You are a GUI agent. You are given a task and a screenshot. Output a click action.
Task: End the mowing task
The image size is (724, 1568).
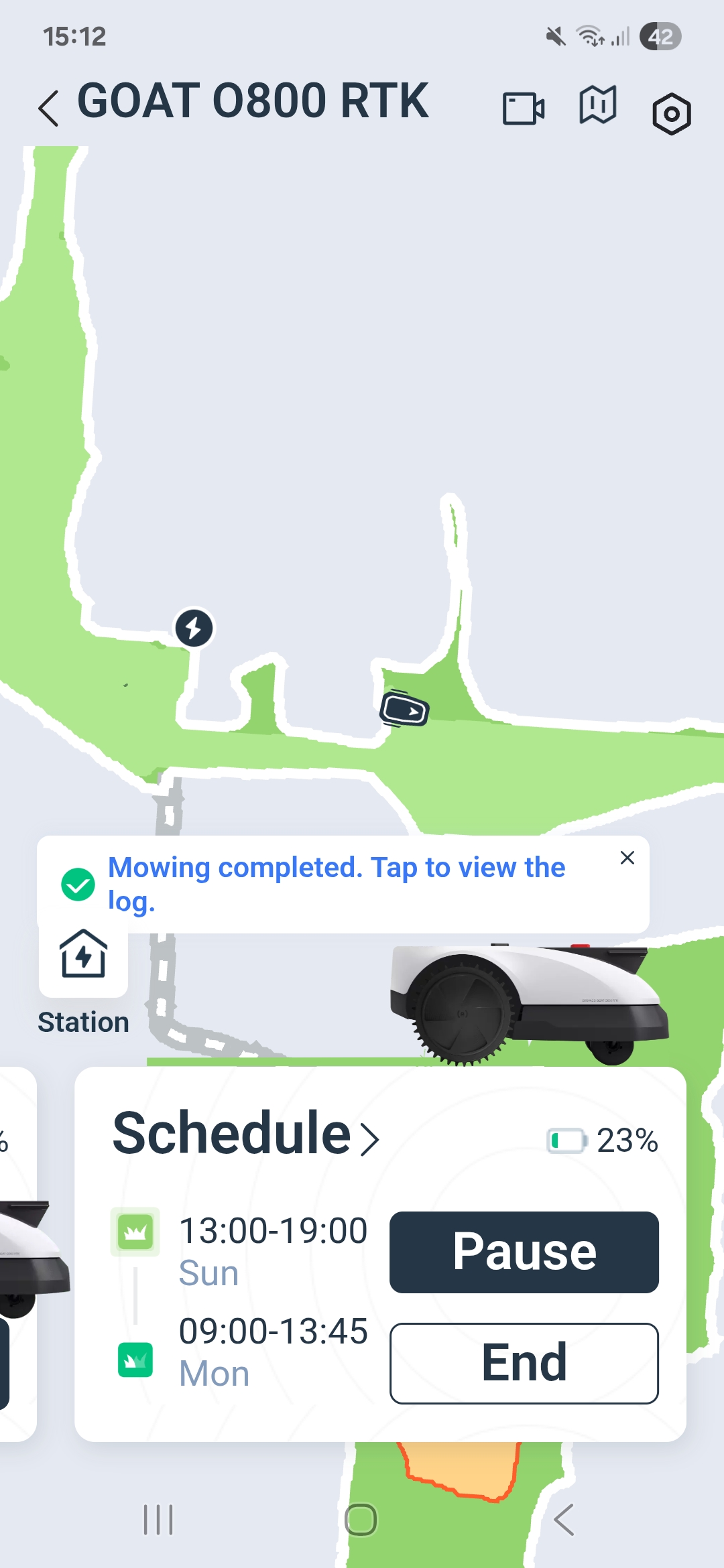coord(524,1363)
